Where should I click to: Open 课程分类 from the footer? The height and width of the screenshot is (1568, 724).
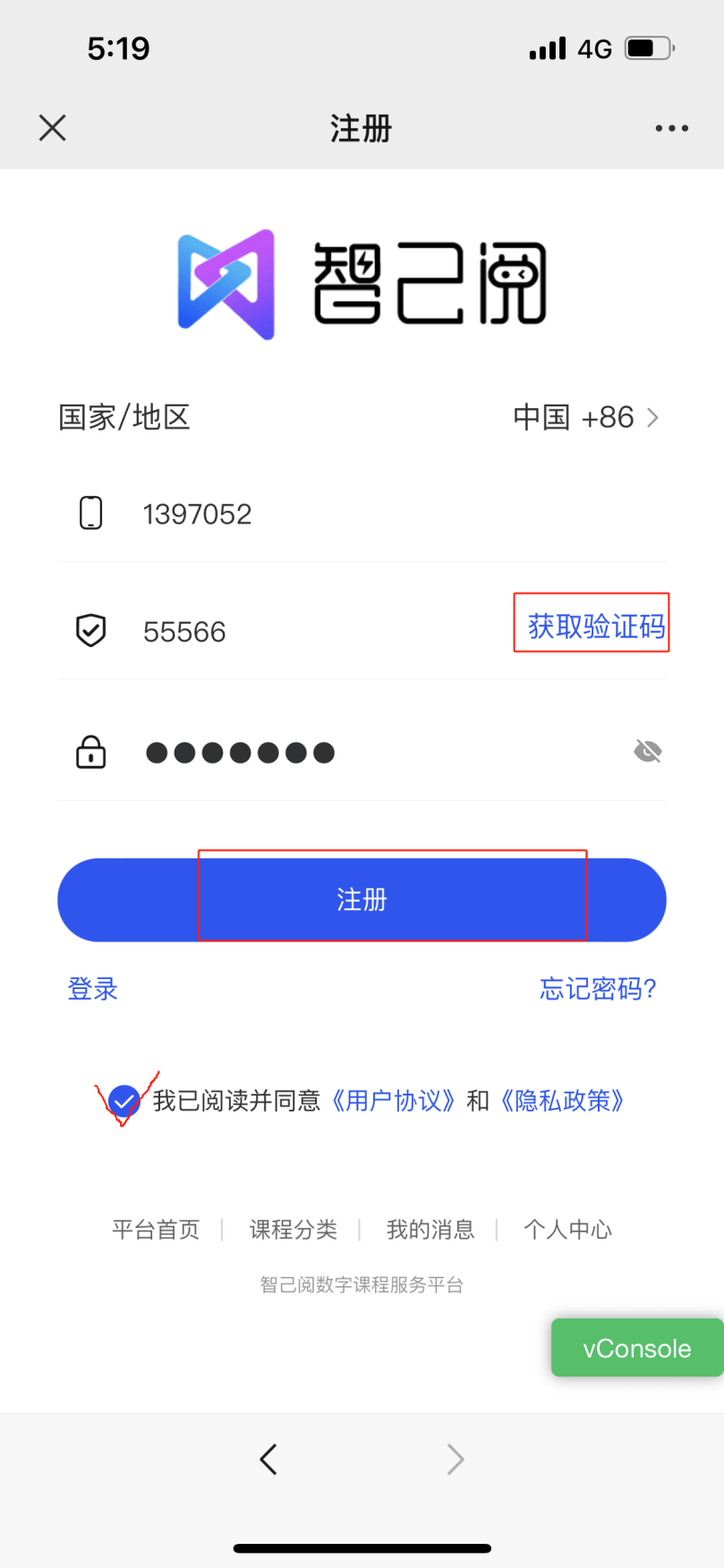pyautogui.click(x=294, y=1230)
